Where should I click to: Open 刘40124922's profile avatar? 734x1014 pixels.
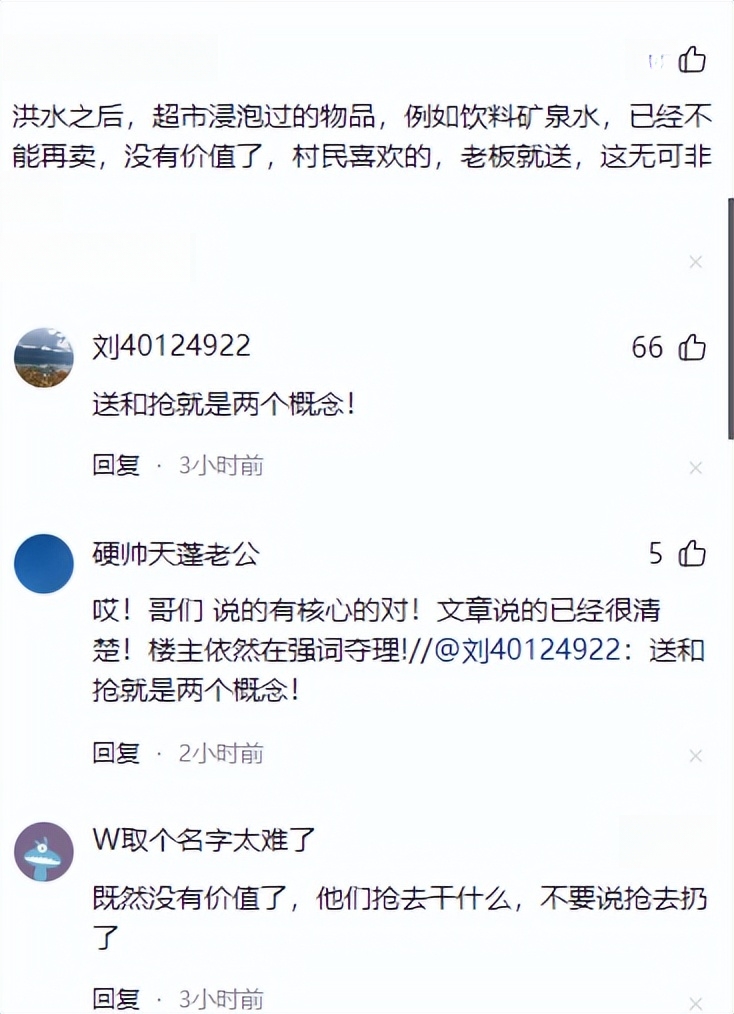[x=44, y=357]
